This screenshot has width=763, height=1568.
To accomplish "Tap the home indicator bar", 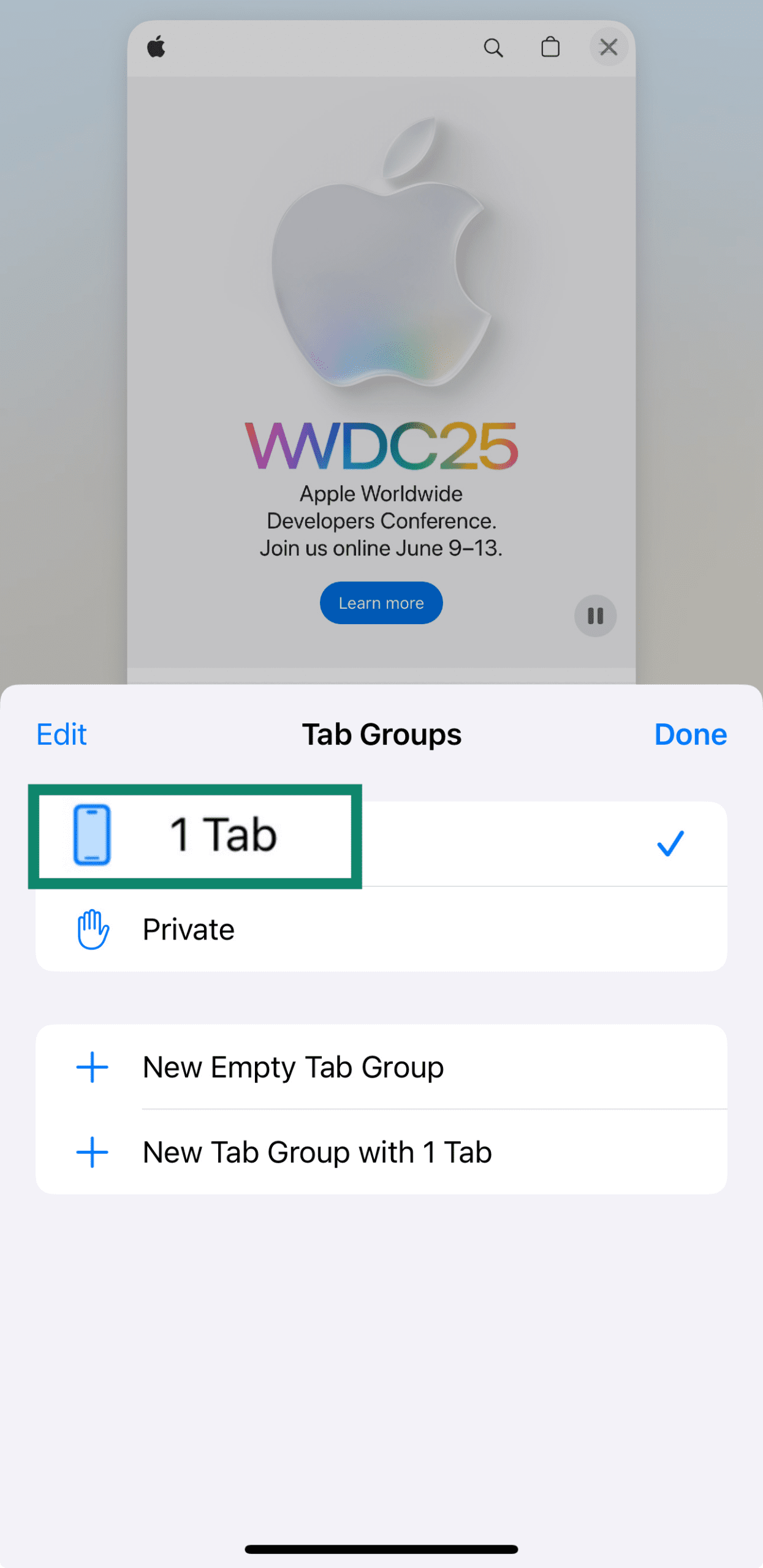I will 381,1548.
